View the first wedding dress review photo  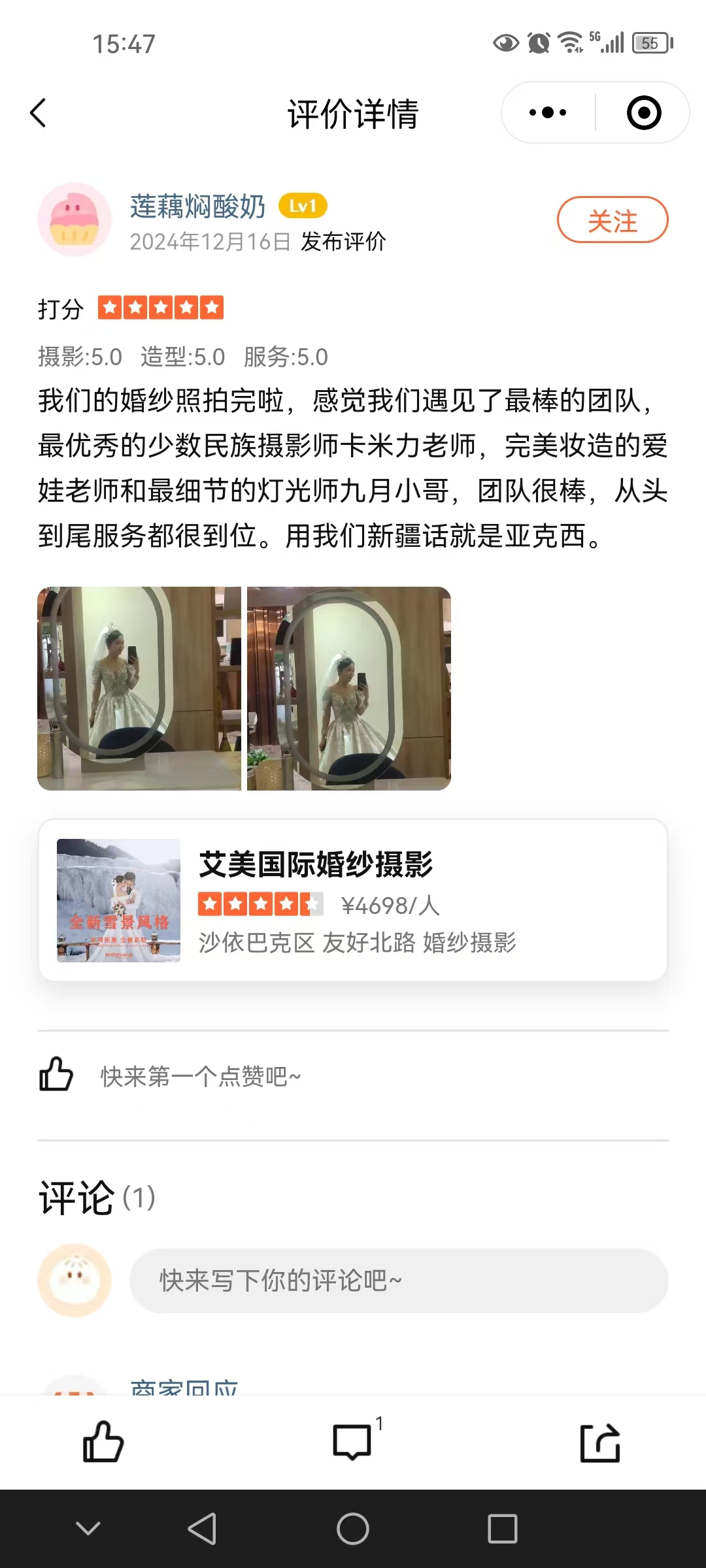tap(139, 688)
